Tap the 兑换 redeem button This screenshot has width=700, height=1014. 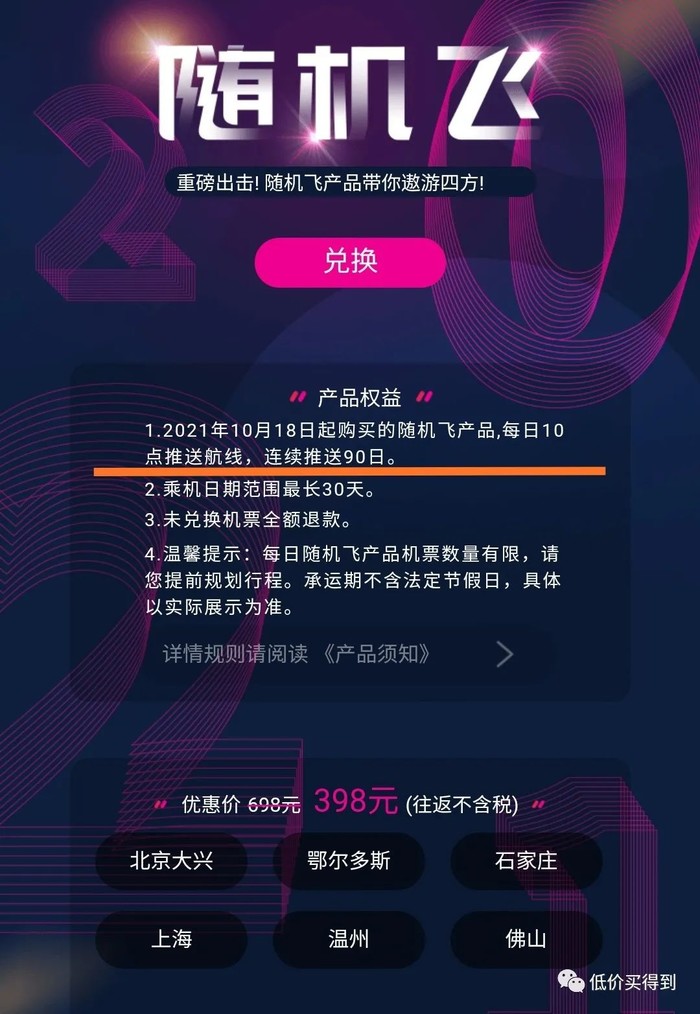350,262
